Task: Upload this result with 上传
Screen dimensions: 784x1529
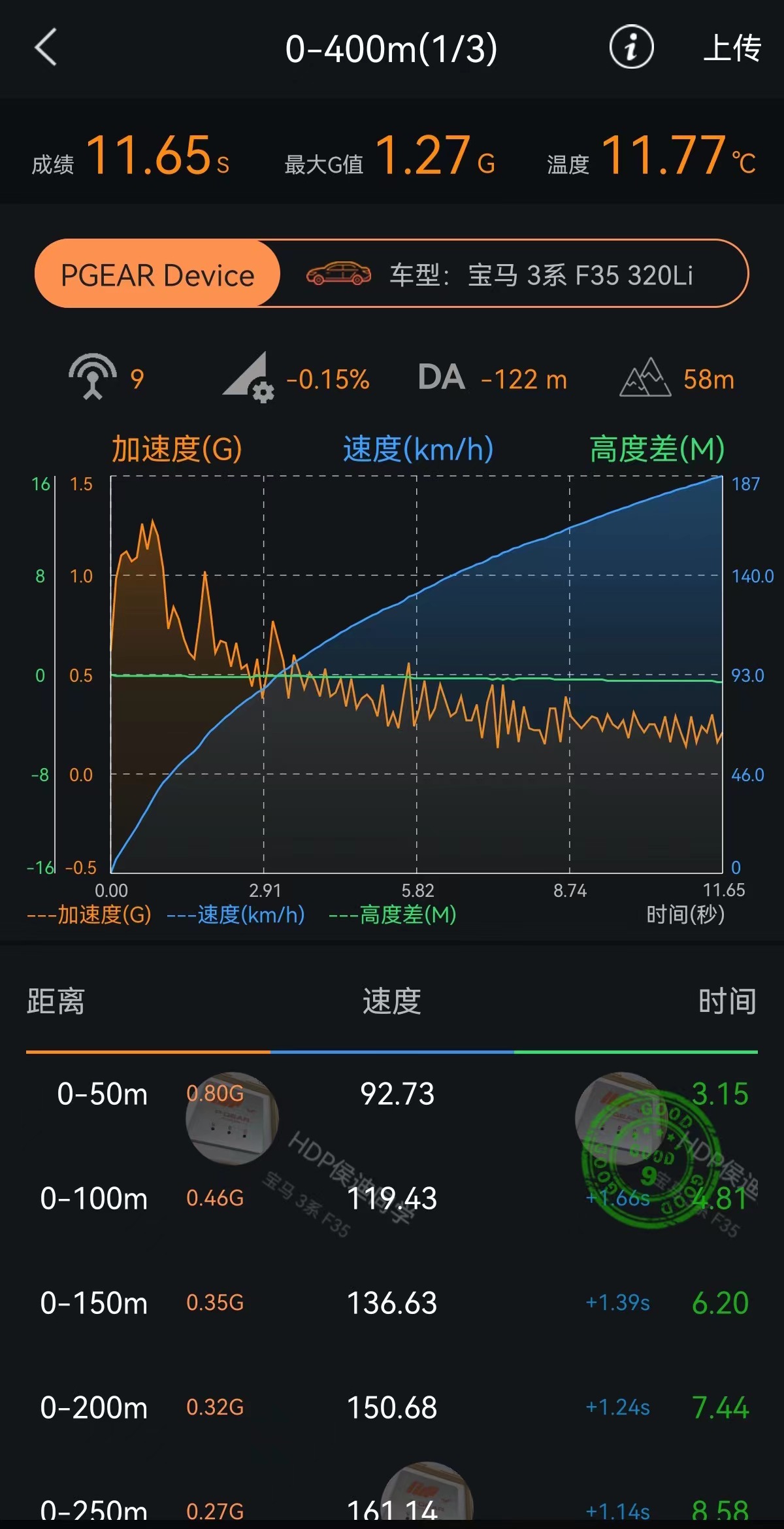Action: pyautogui.click(x=732, y=48)
